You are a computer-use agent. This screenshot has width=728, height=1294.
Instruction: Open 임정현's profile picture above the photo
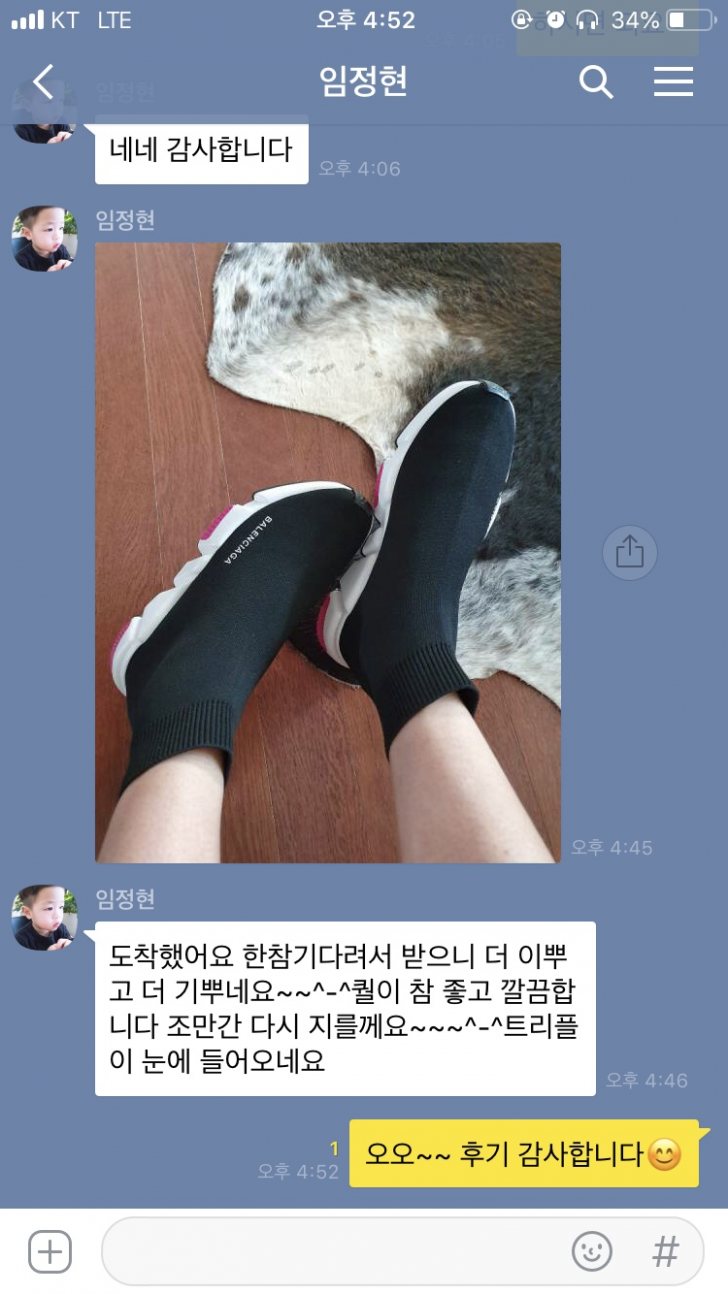click(x=44, y=239)
